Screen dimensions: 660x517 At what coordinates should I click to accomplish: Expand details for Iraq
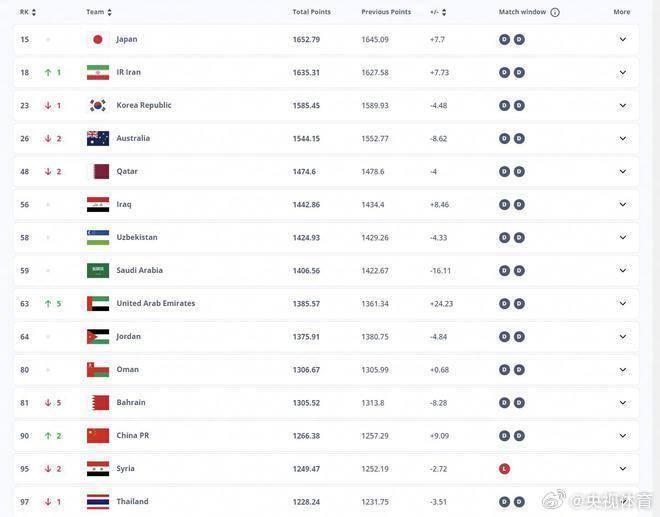pos(622,204)
